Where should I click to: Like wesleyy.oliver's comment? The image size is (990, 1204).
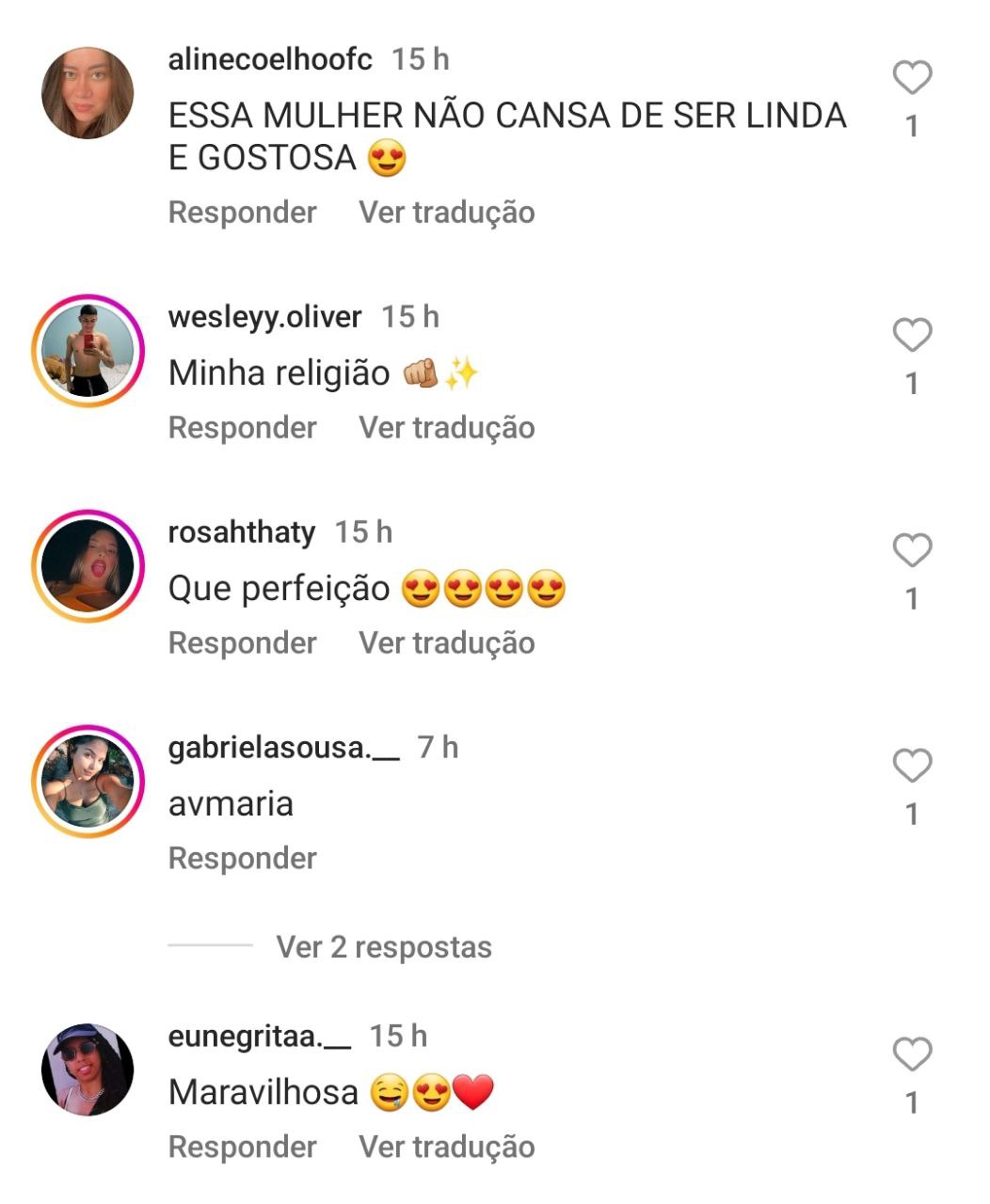pyautogui.click(x=911, y=336)
